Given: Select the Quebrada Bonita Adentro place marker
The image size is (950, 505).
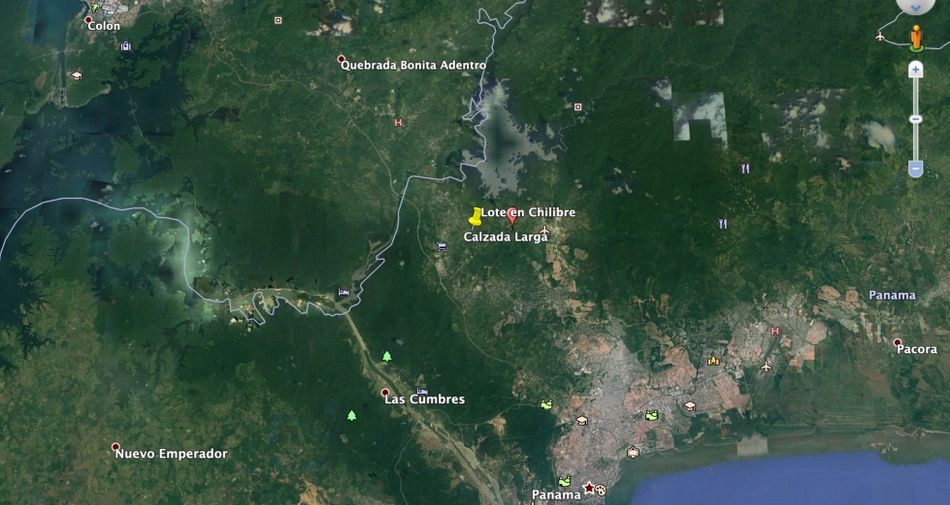Looking at the screenshot, I should pyautogui.click(x=342, y=59).
